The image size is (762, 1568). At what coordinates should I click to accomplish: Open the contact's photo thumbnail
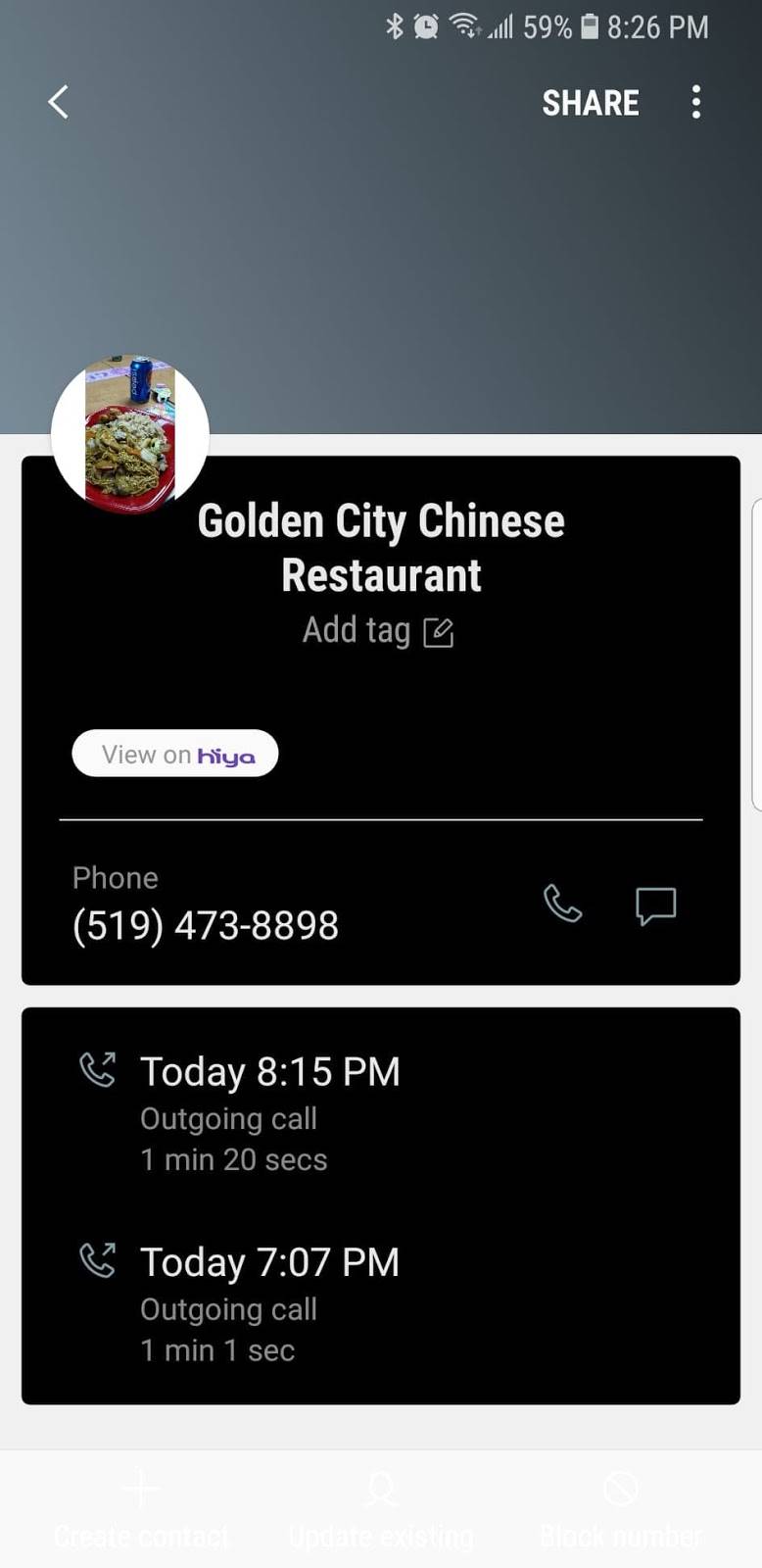tap(129, 434)
